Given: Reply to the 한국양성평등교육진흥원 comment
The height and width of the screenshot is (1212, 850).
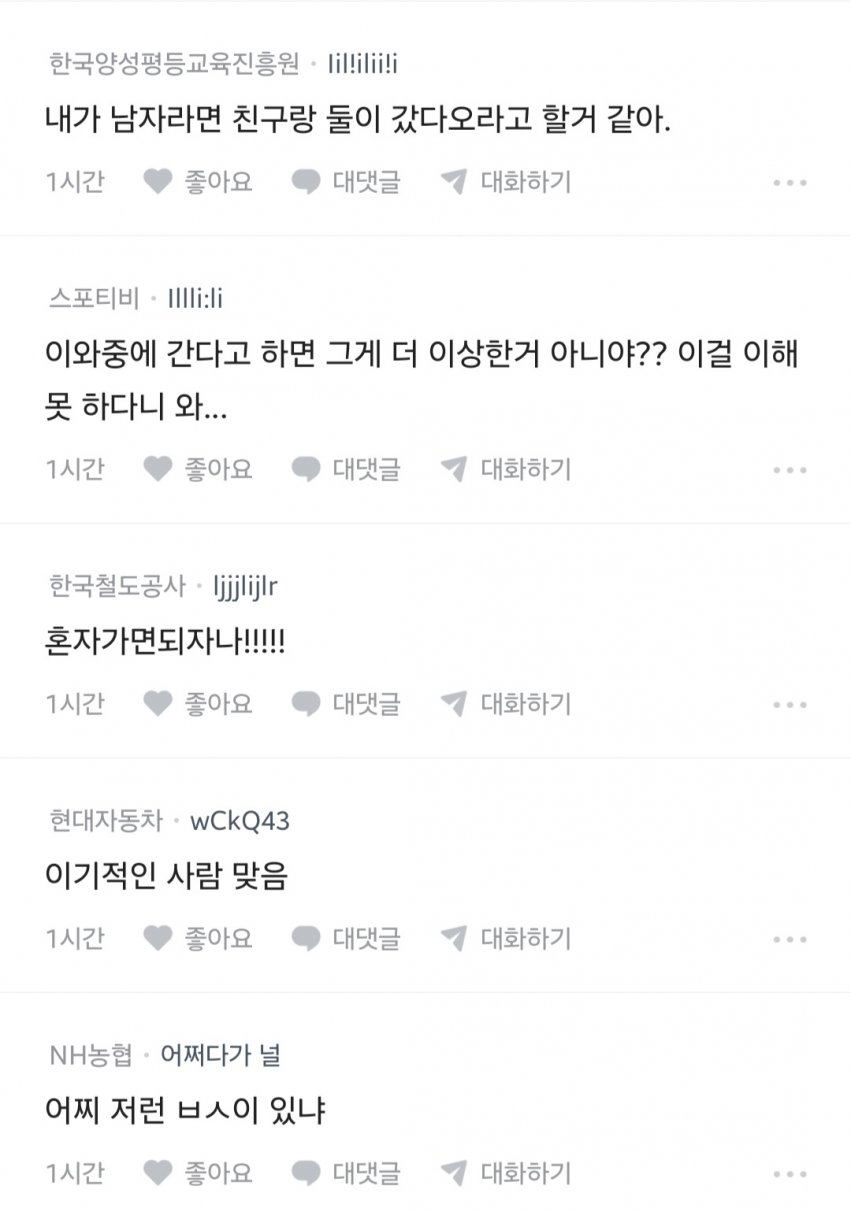Looking at the screenshot, I should (x=345, y=182).
